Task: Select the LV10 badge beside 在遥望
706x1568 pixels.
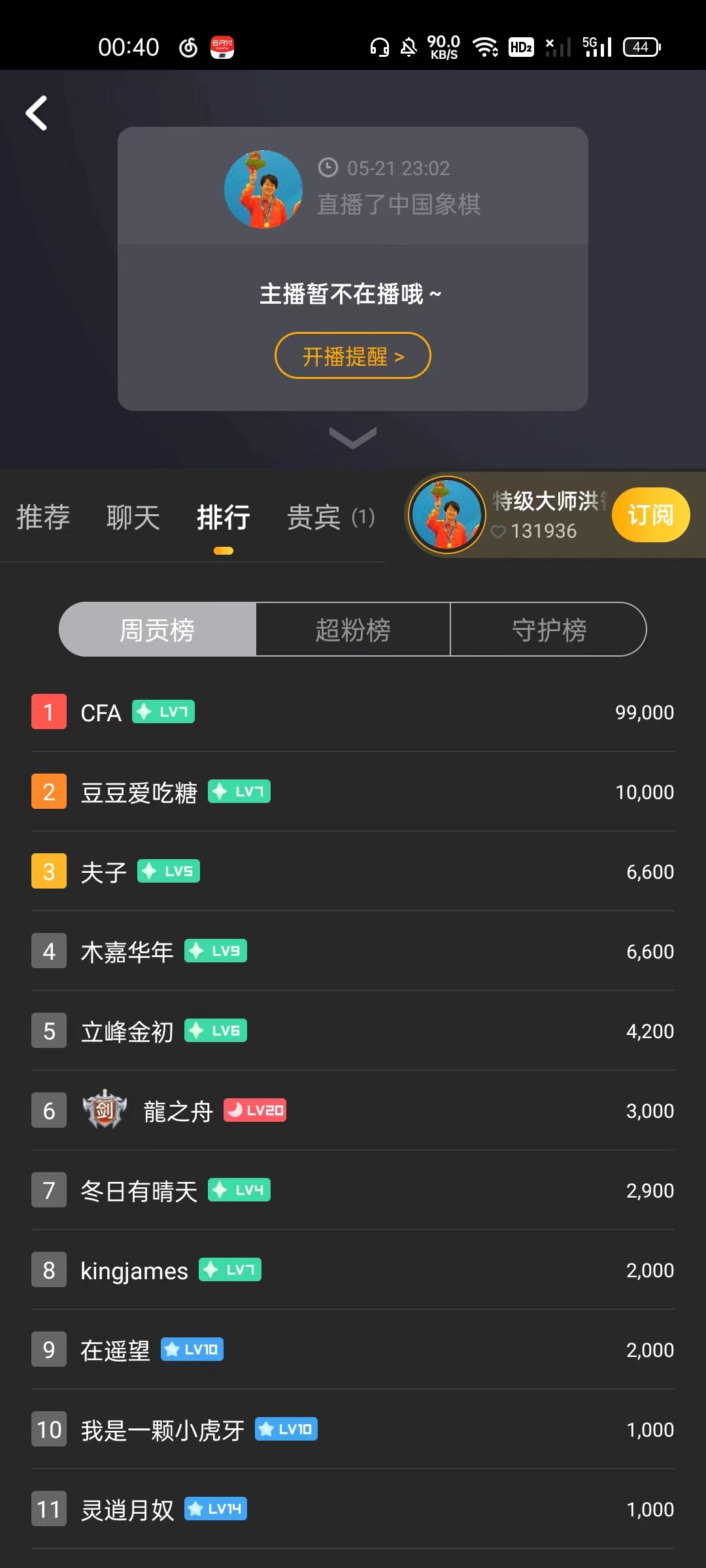Action: [x=192, y=1350]
